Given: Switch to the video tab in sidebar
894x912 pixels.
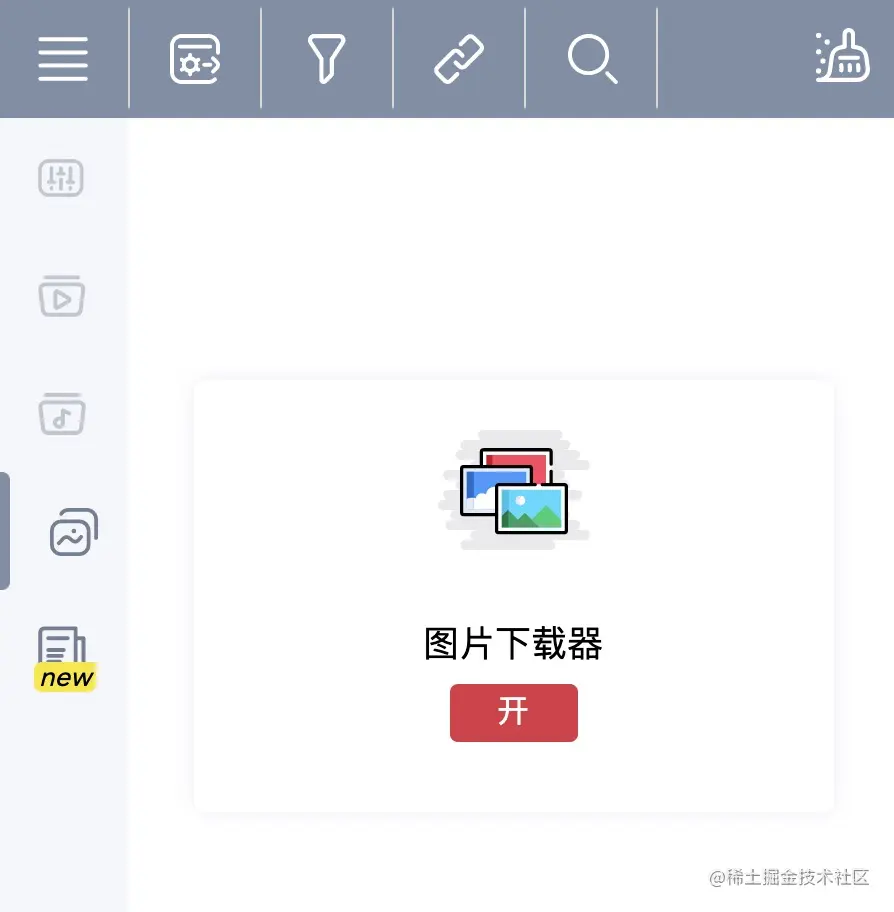Looking at the screenshot, I should tap(62, 296).
